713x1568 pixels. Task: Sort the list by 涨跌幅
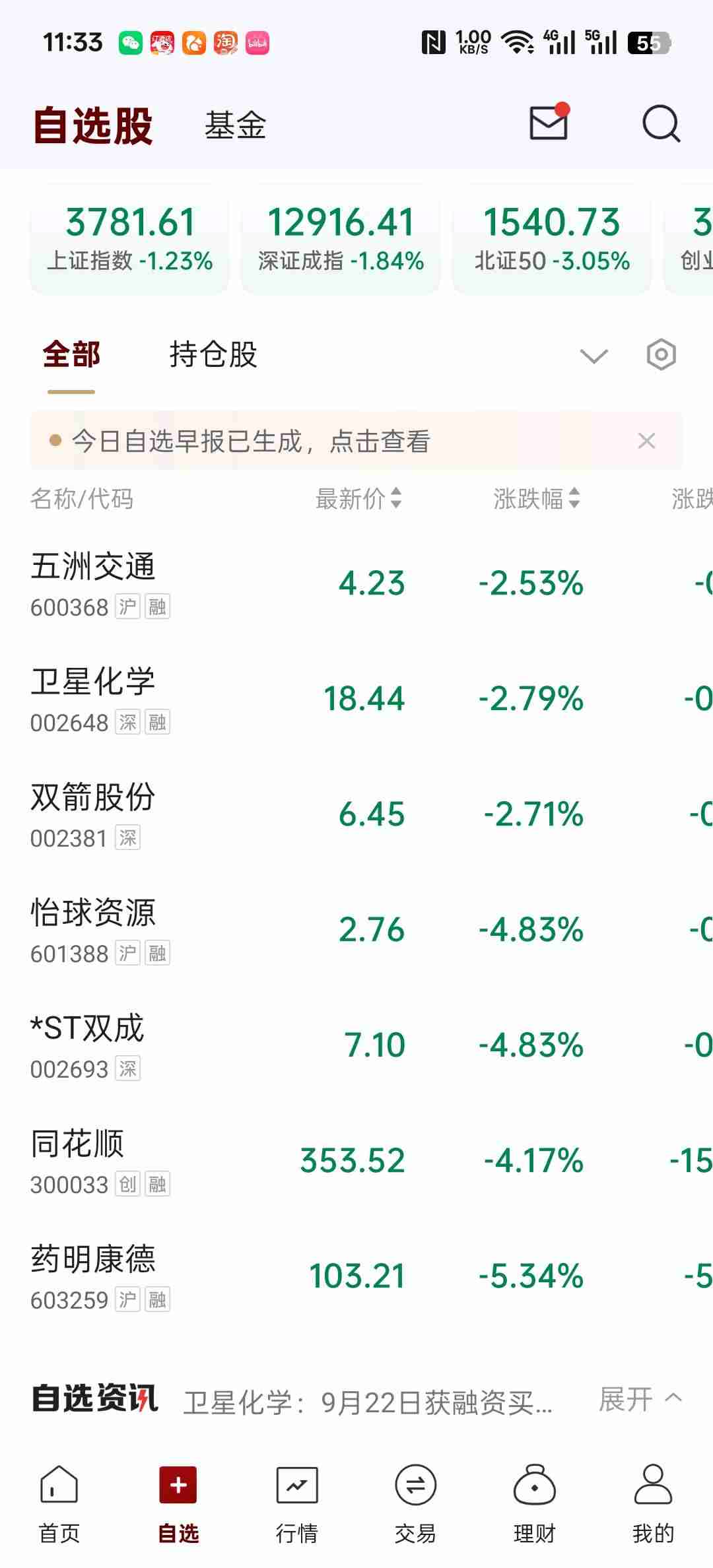tap(537, 499)
